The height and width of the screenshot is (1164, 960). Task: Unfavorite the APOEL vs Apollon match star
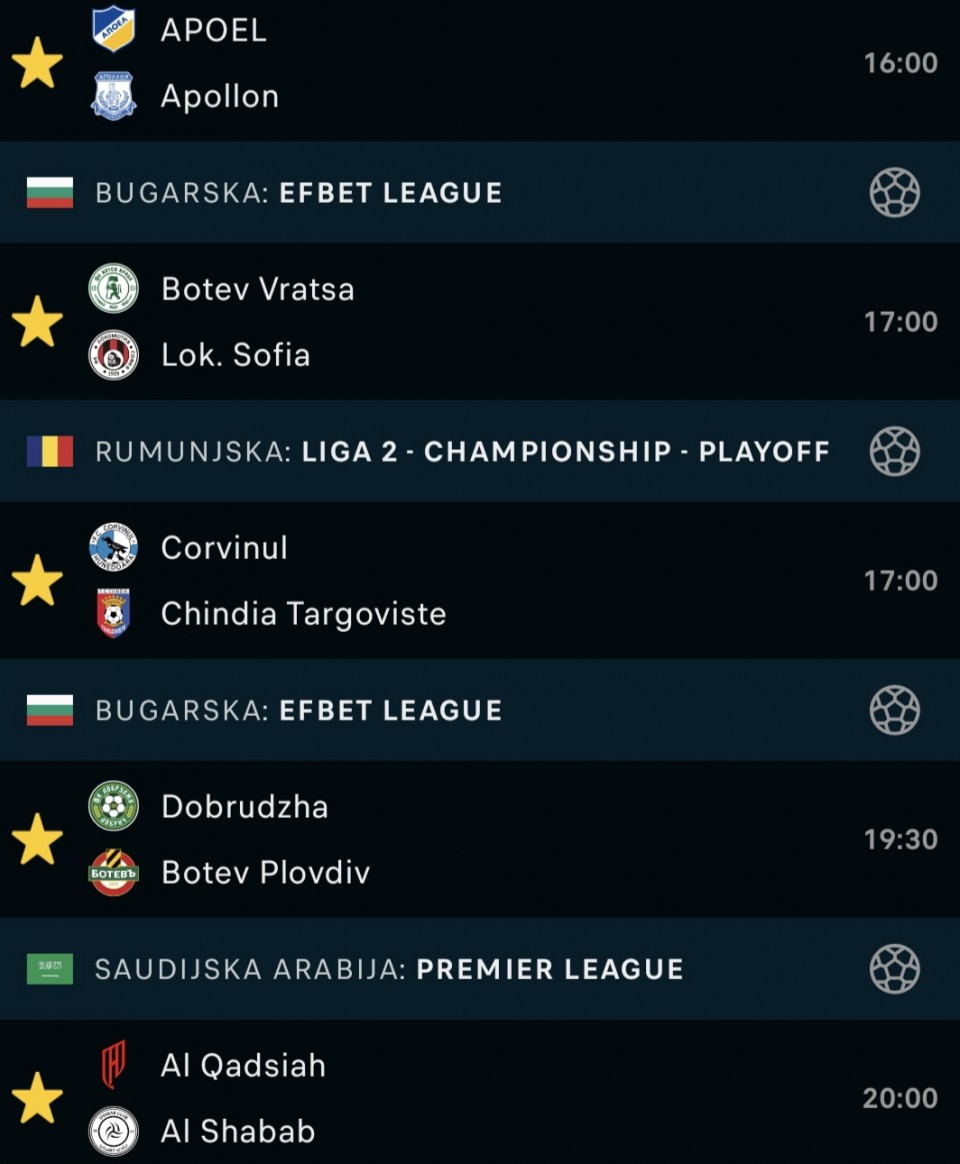37,64
